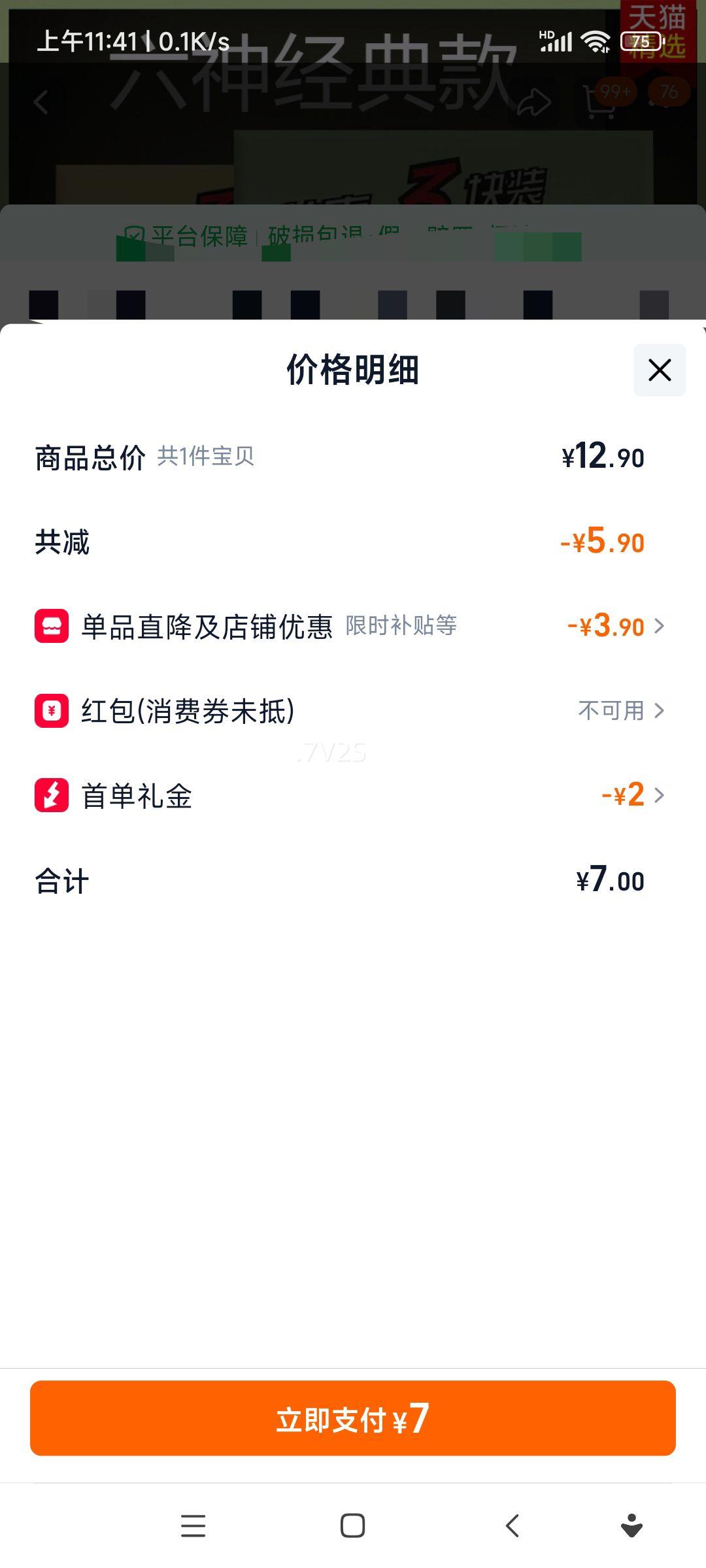The width and height of the screenshot is (706, 1568).
Task: Expand the 单品直降及店铺优惠 discount details
Action: coord(614,626)
